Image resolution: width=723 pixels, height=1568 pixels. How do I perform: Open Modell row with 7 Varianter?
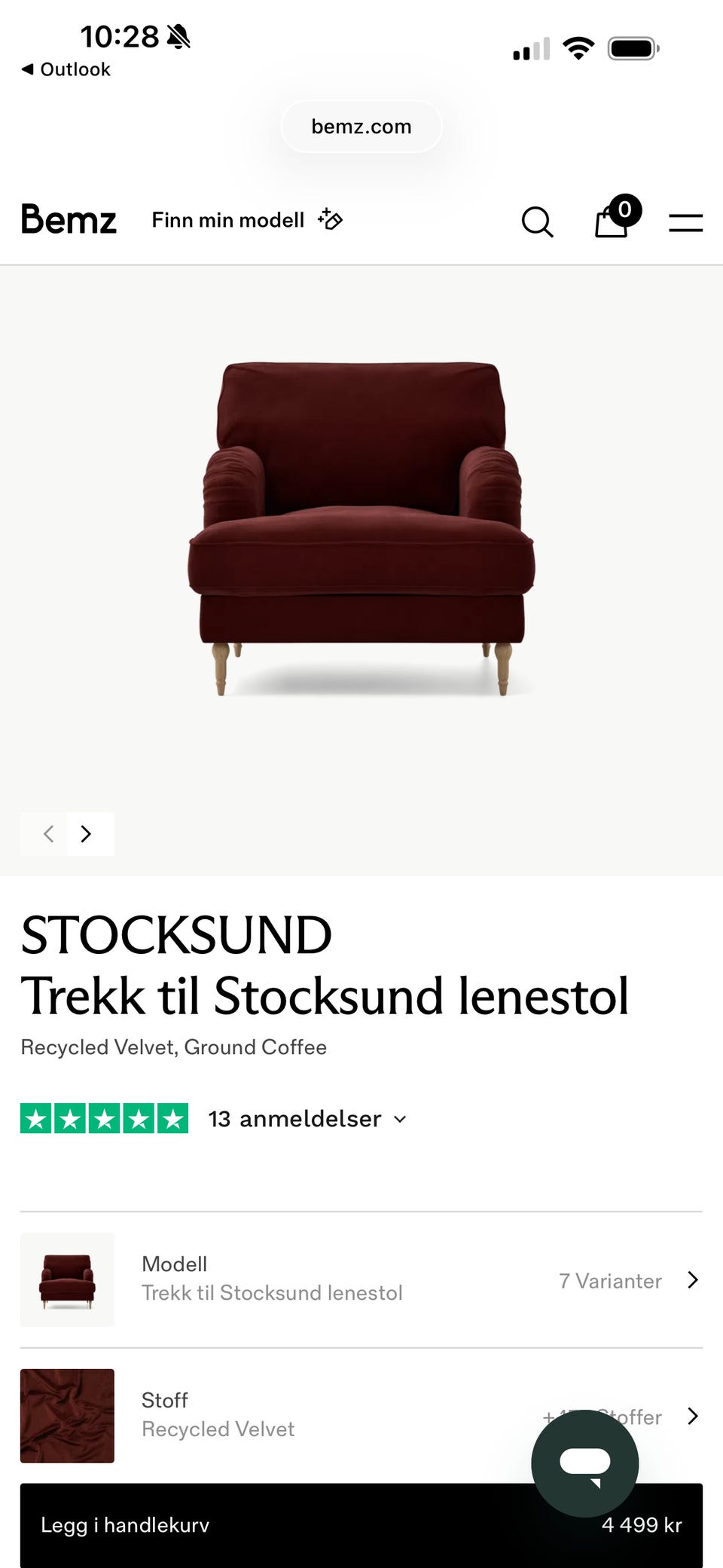[x=361, y=1279]
